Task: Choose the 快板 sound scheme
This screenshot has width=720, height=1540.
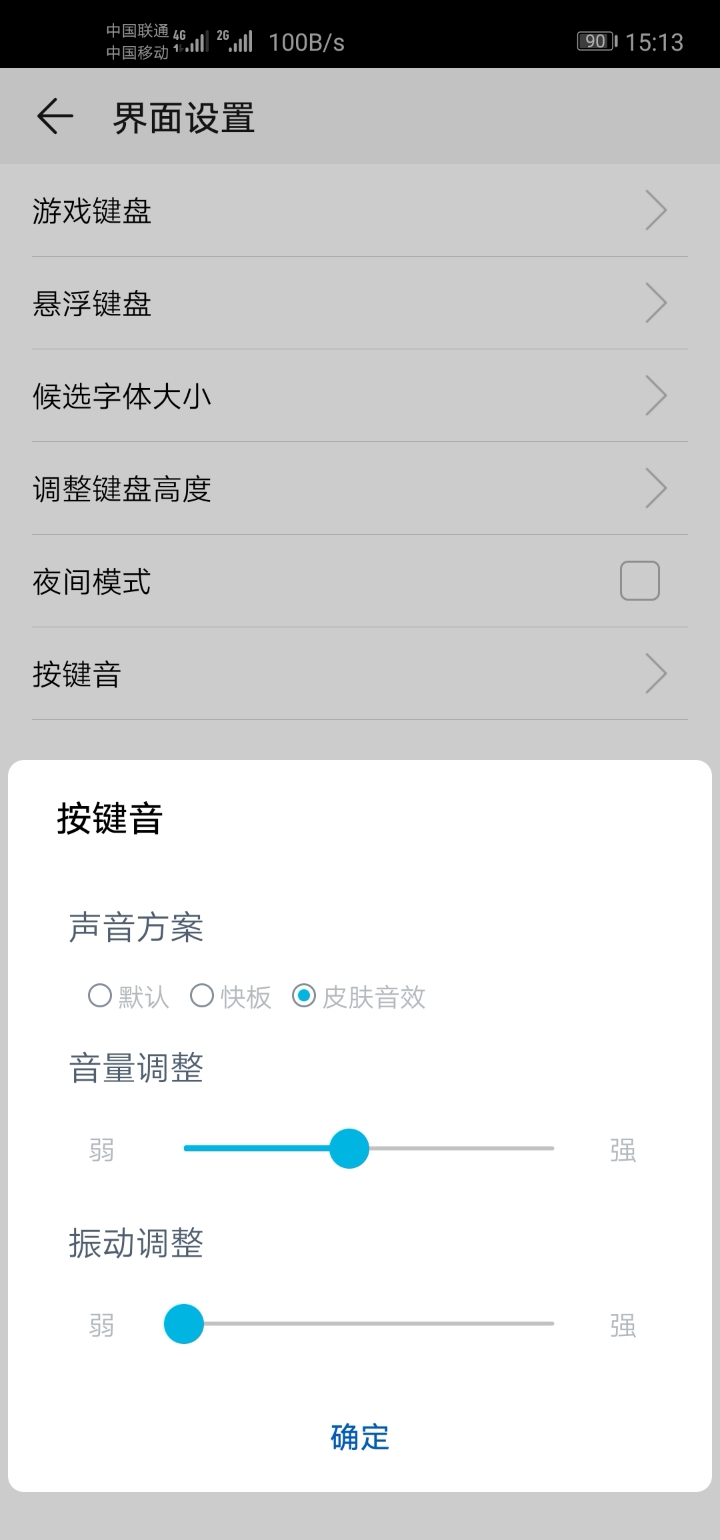Action: pos(230,996)
